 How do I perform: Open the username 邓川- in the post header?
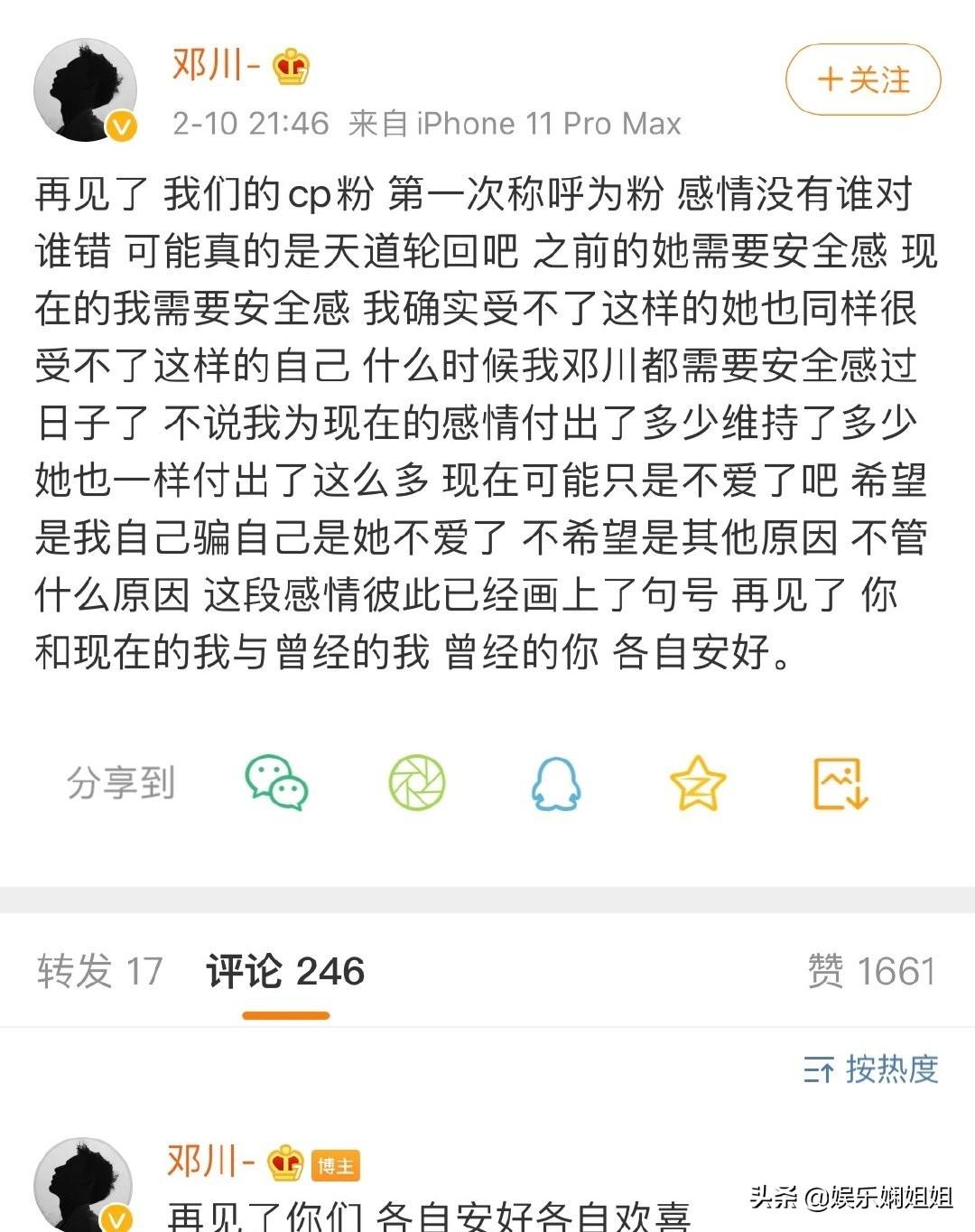pyautogui.click(x=215, y=65)
